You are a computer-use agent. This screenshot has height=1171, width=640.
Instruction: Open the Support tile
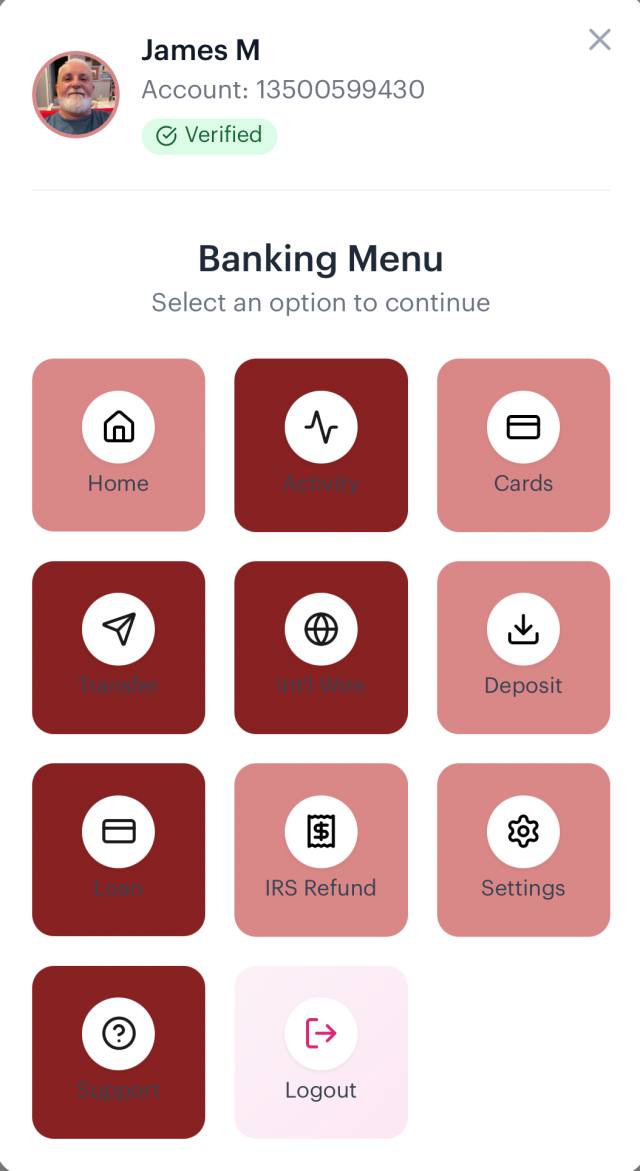click(118, 1051)
